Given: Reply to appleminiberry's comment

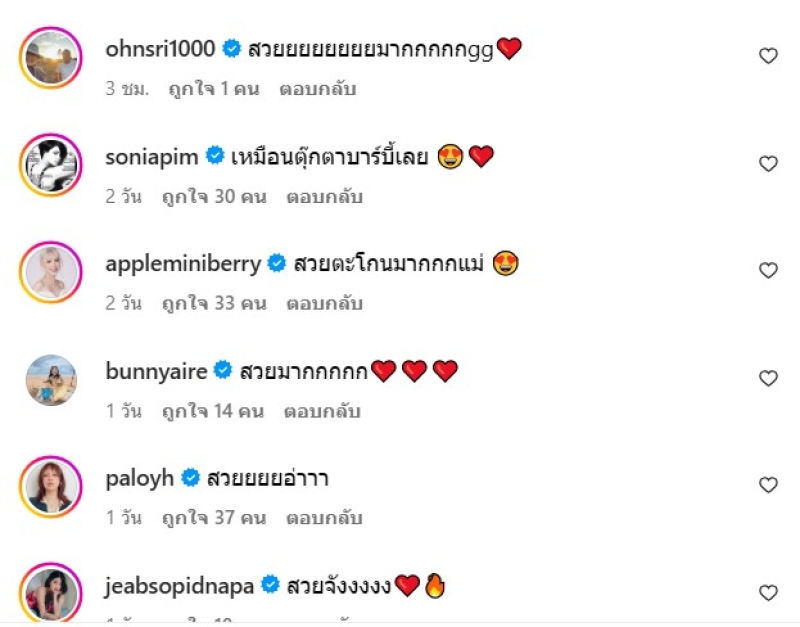Looking at the screenshot, I should tap(324, 304).
